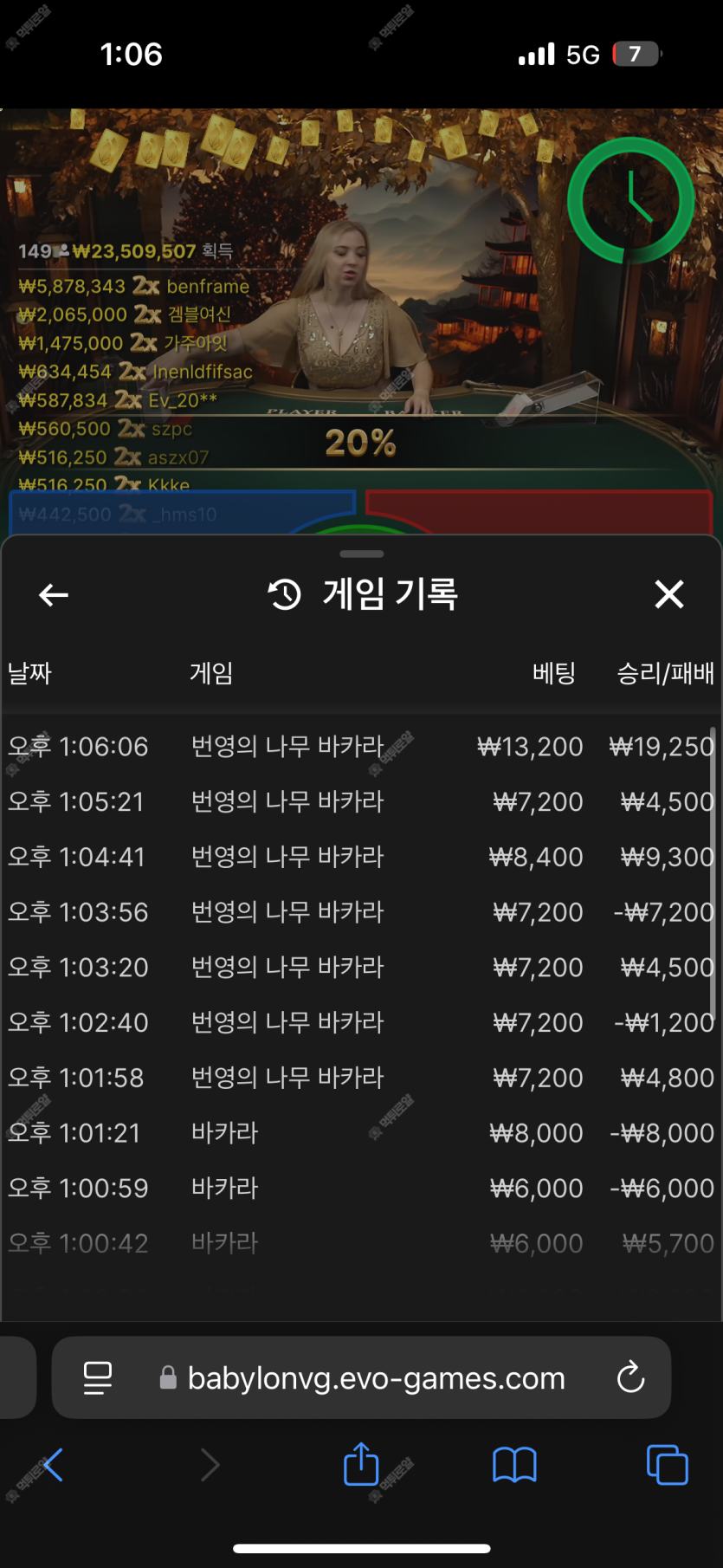This screenshot has width=723, height=1568.
Task: Go back in Safari browser
Action: click(54, 1465)
